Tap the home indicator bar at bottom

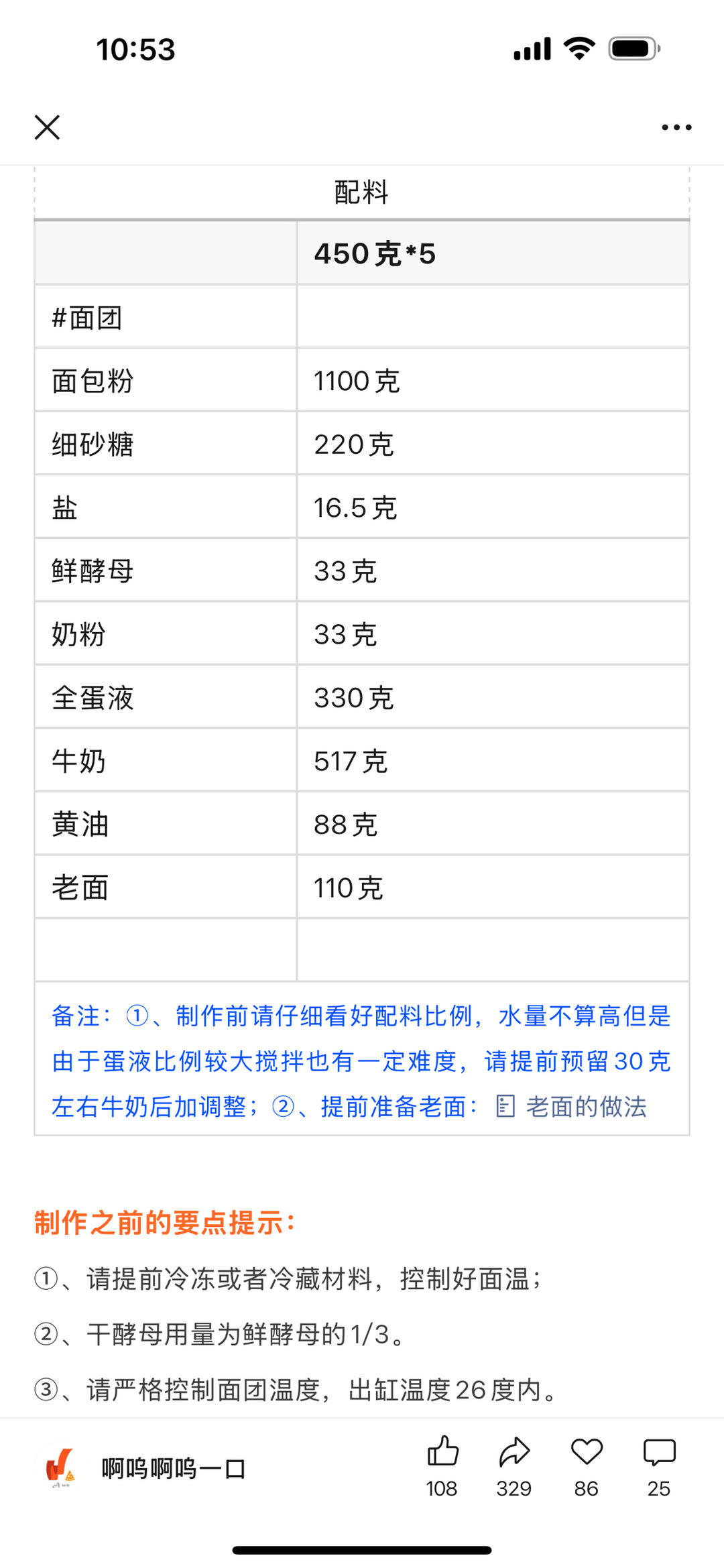(362, 1549)
